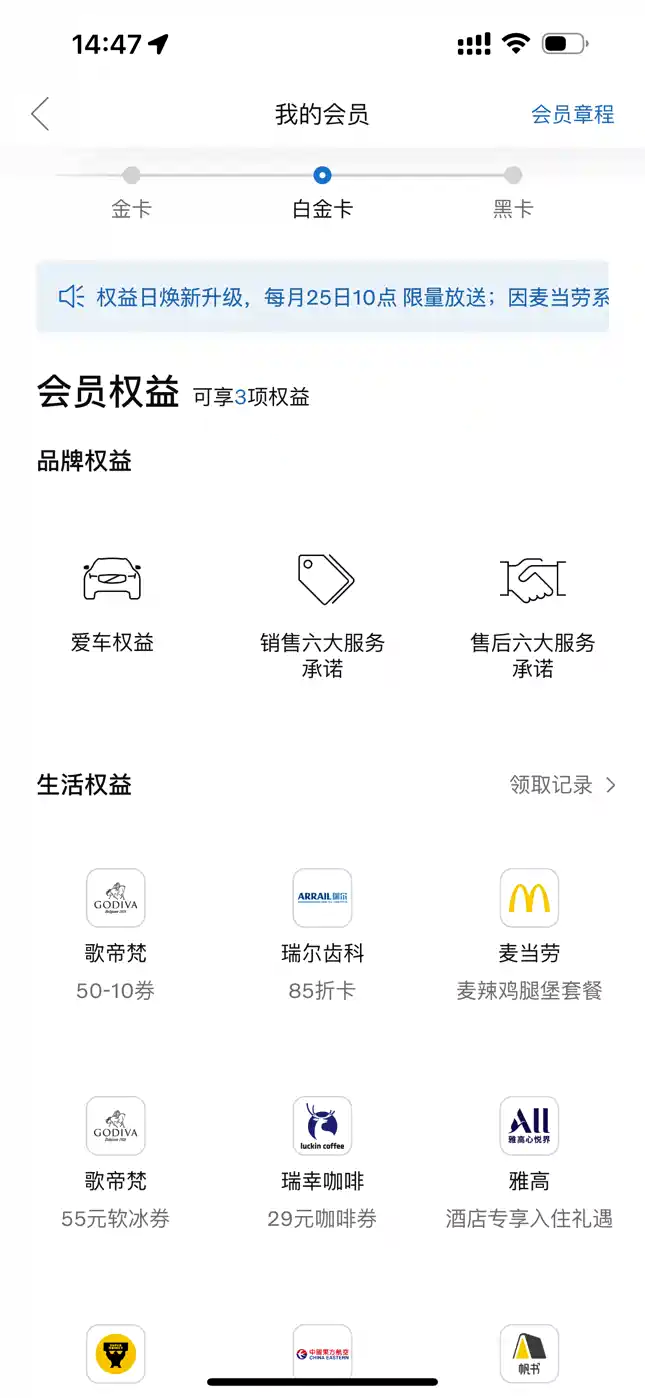The height and width of the screenshot is (1398, 645).
Task: Open the 歌帝梵 55元软冰券 benefit
Action: (116, 1160)
